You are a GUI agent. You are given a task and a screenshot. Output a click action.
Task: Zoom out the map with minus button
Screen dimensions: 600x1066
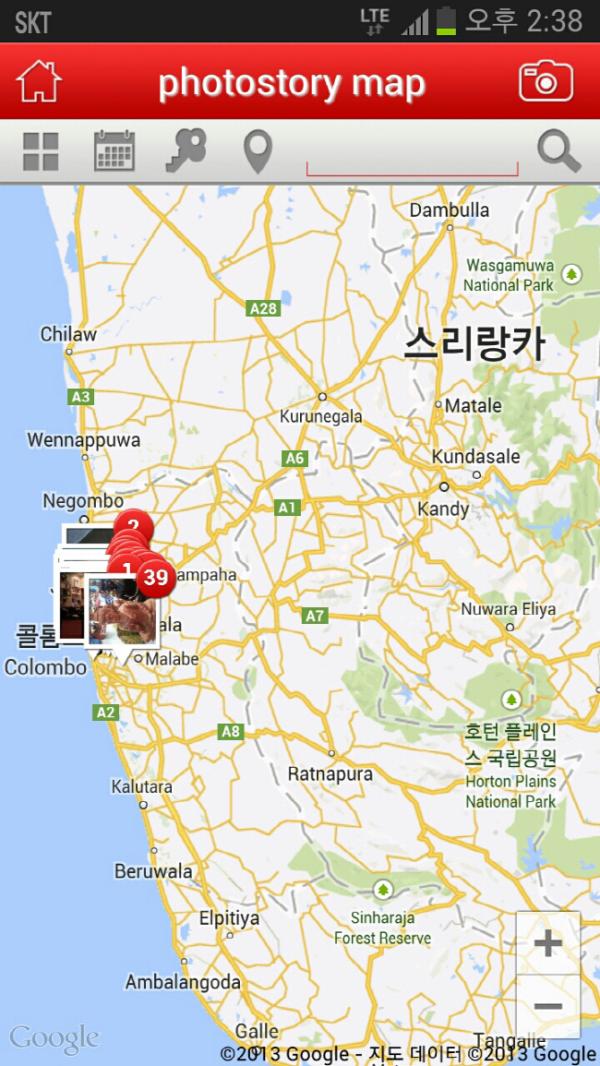pyautogui.click(x=548, y=1006)
